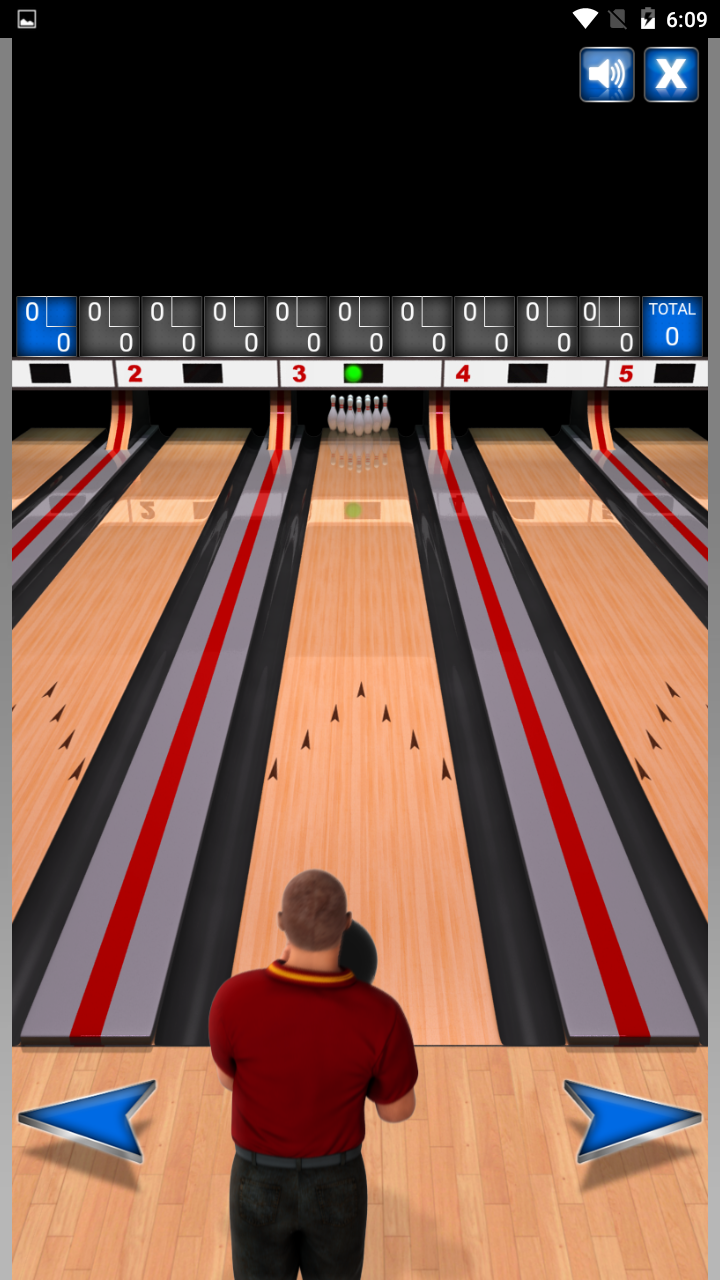
Task: Tap the red lane number 2 marker
Action: tap(133, 373)
